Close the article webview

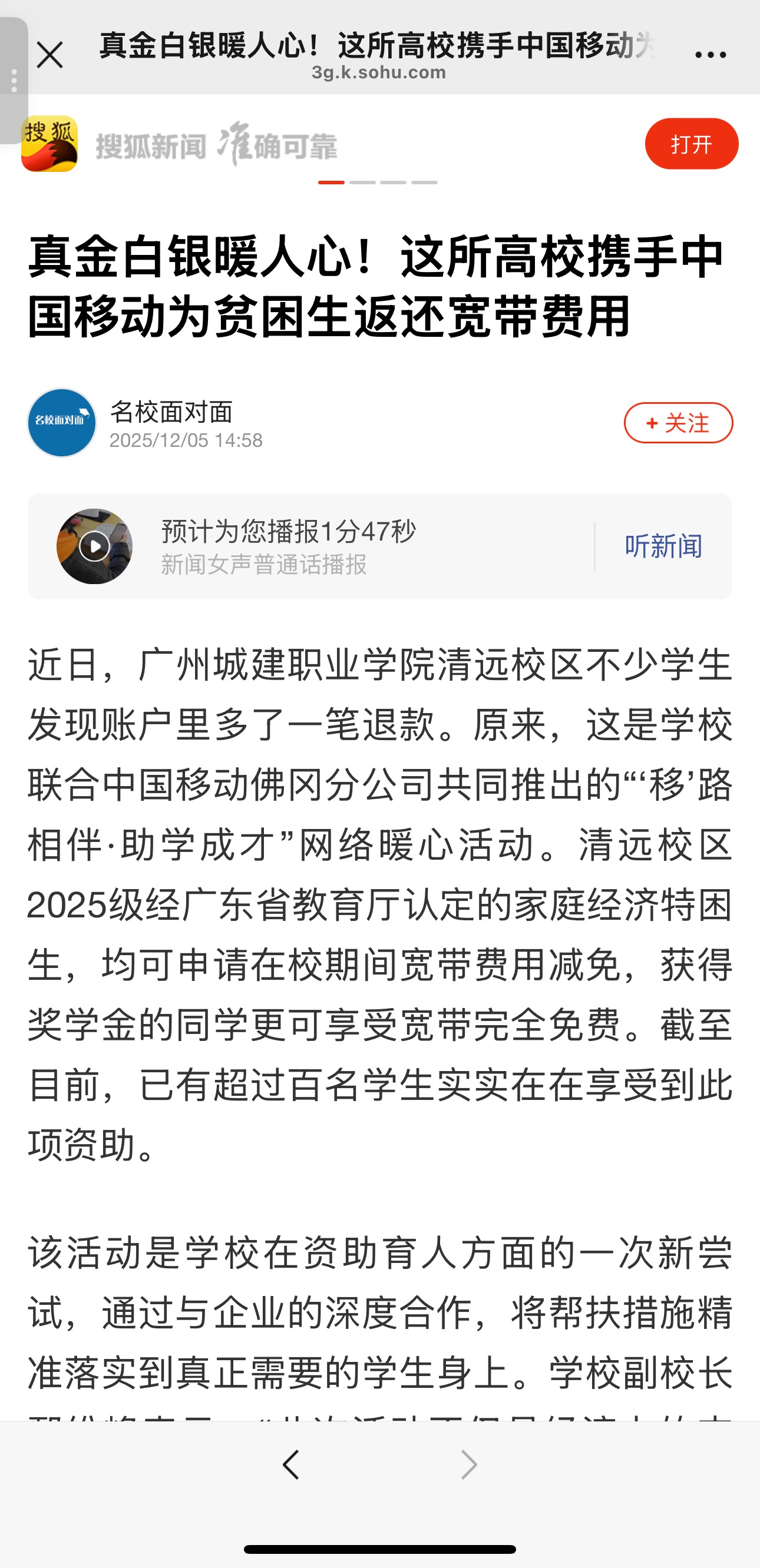pyautogui.click(x=50, y=55)
